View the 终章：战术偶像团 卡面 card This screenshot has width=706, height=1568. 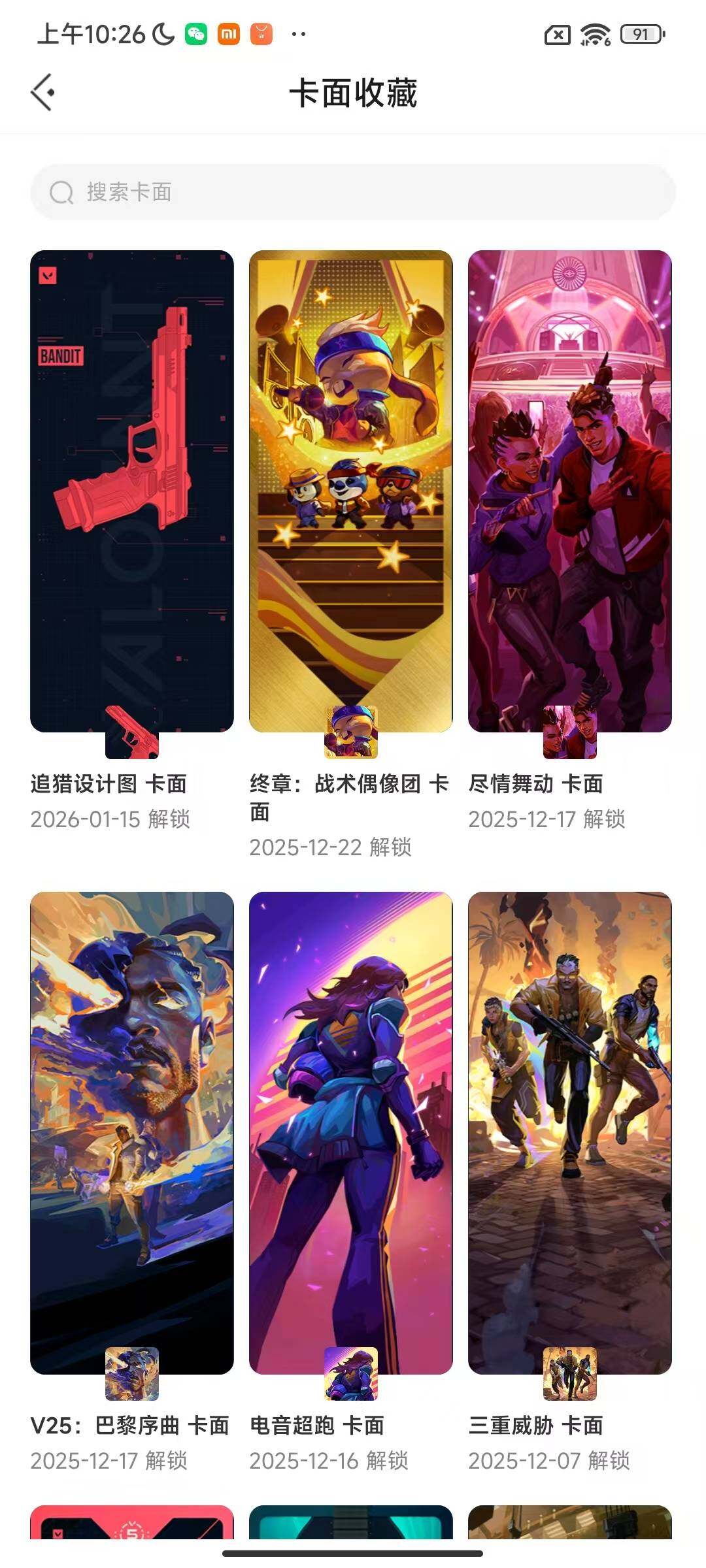coord(351,491)
